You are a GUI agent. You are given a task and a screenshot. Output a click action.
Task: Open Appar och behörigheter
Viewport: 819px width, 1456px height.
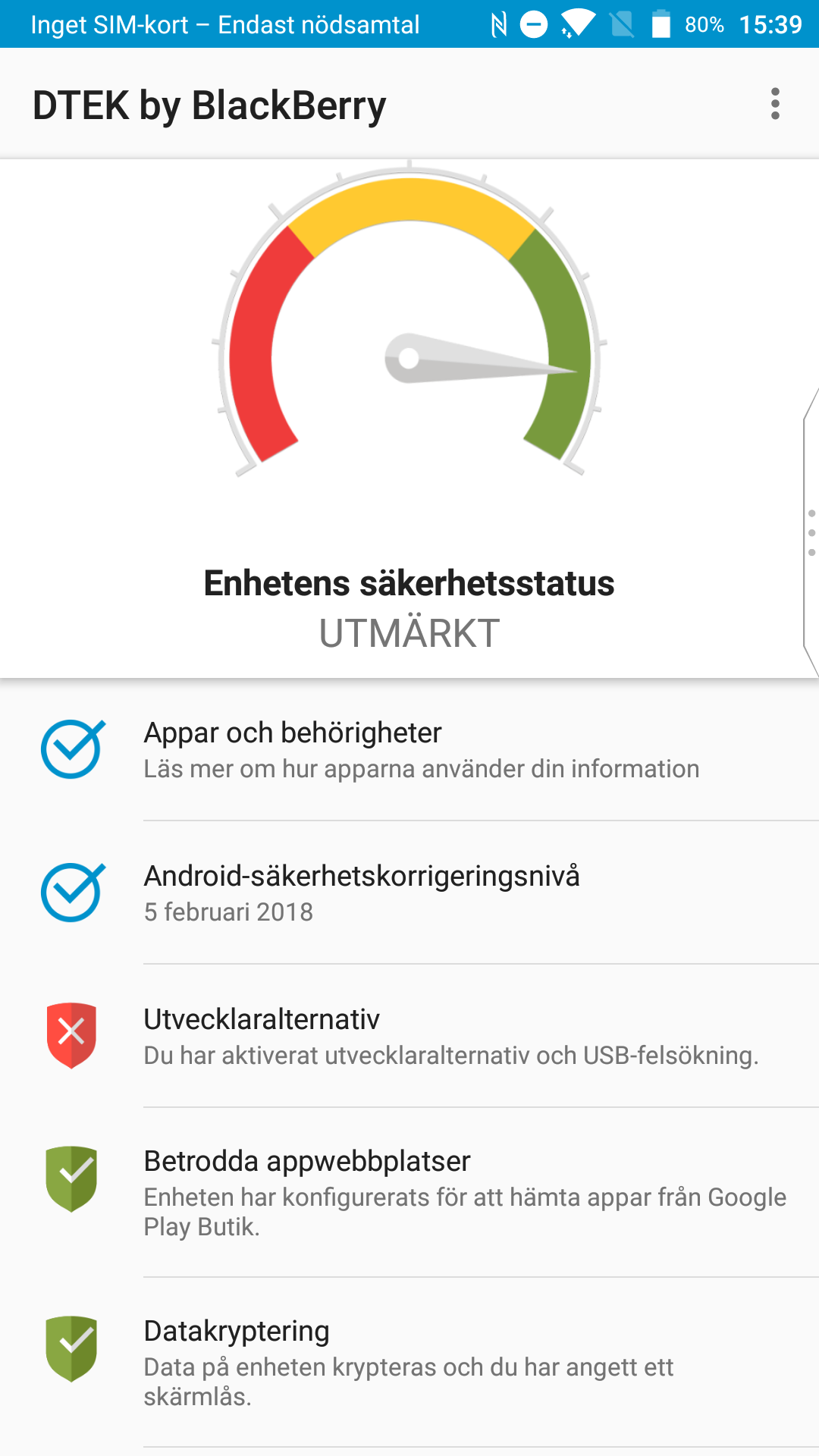click(x=421, y=749)
